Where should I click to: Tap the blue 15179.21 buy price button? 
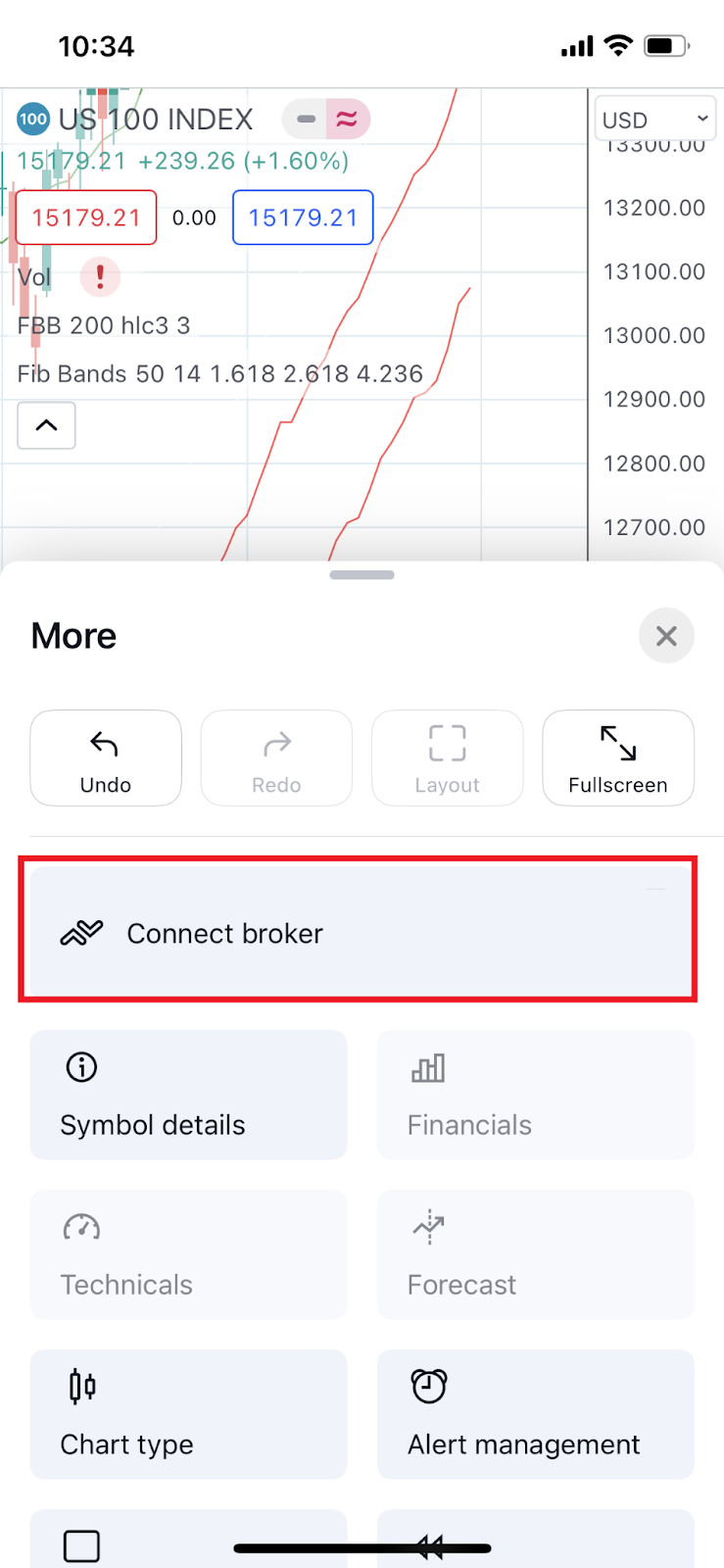(303, 218)
